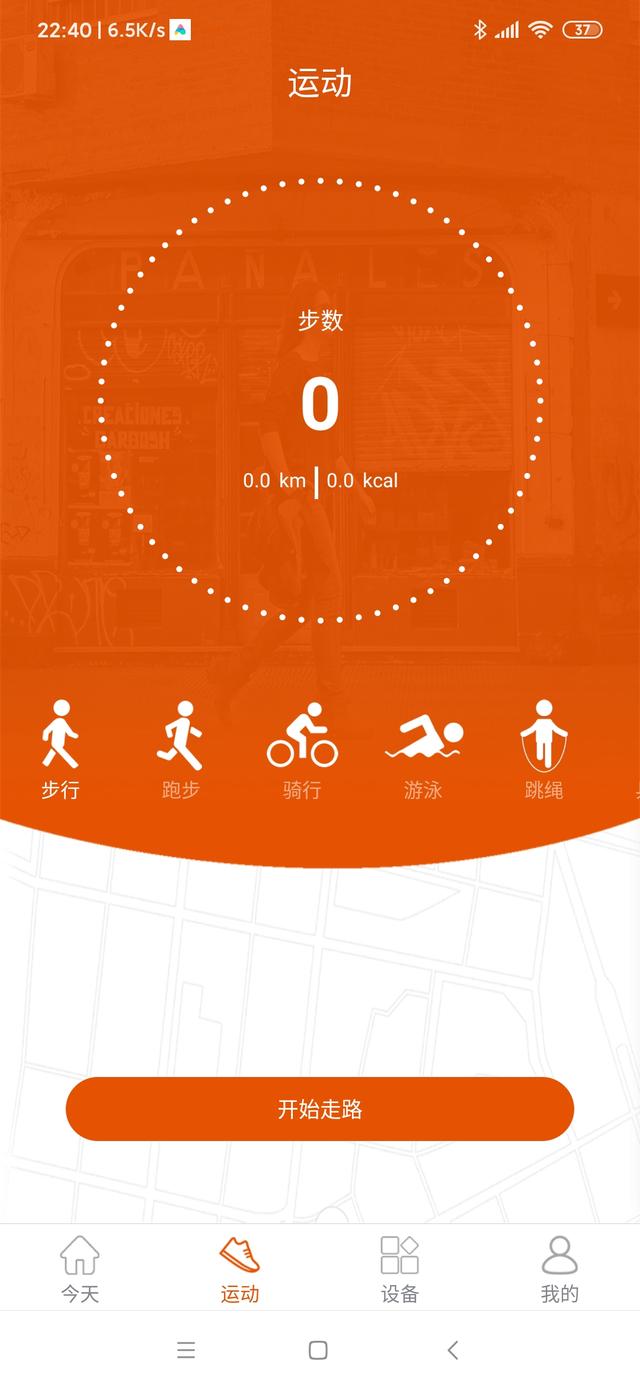
Task: Switch to 跑步 running mode
Action: coord(181,750)
